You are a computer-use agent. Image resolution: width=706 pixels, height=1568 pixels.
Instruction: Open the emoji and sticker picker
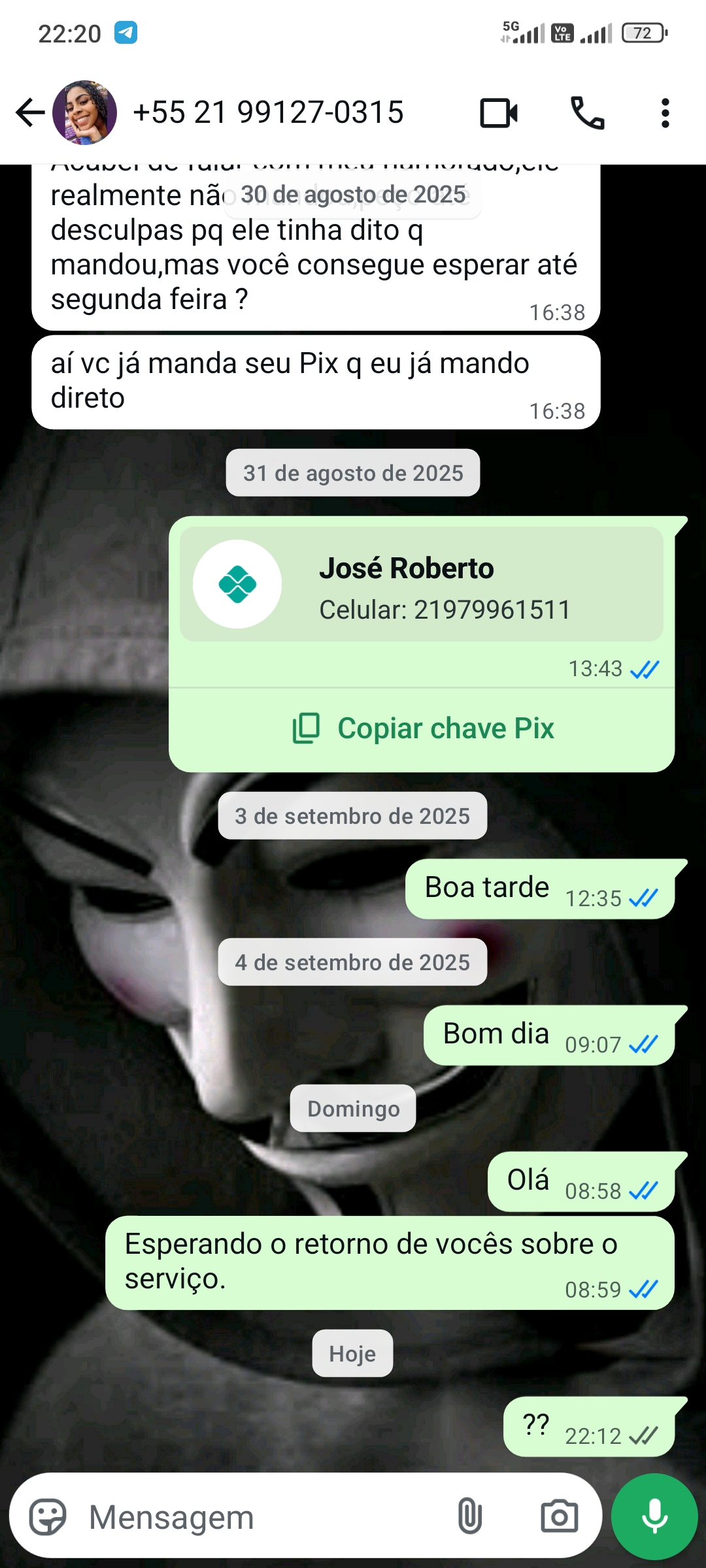[x=48, y=1516]
